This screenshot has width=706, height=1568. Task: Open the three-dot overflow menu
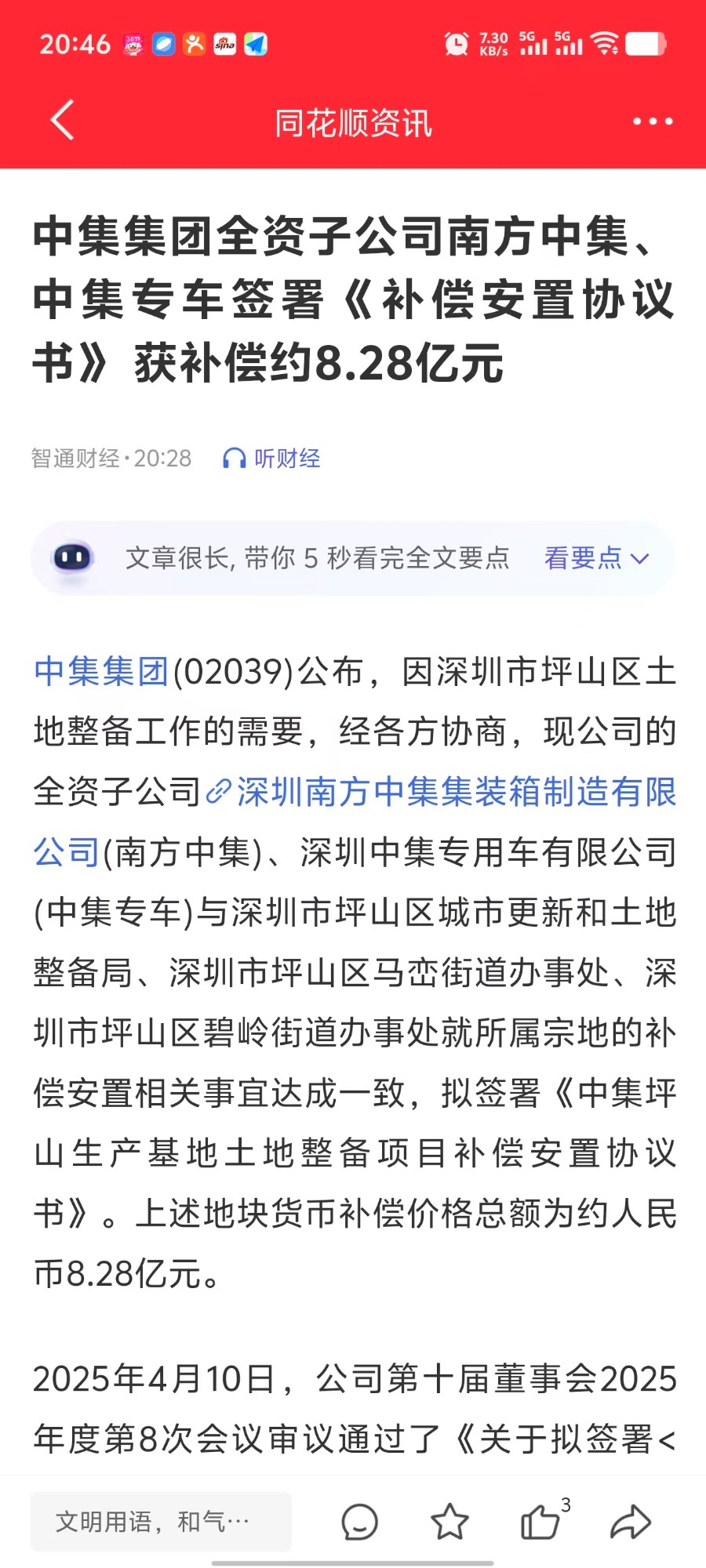pyautogui.click(x=653, y=122)
